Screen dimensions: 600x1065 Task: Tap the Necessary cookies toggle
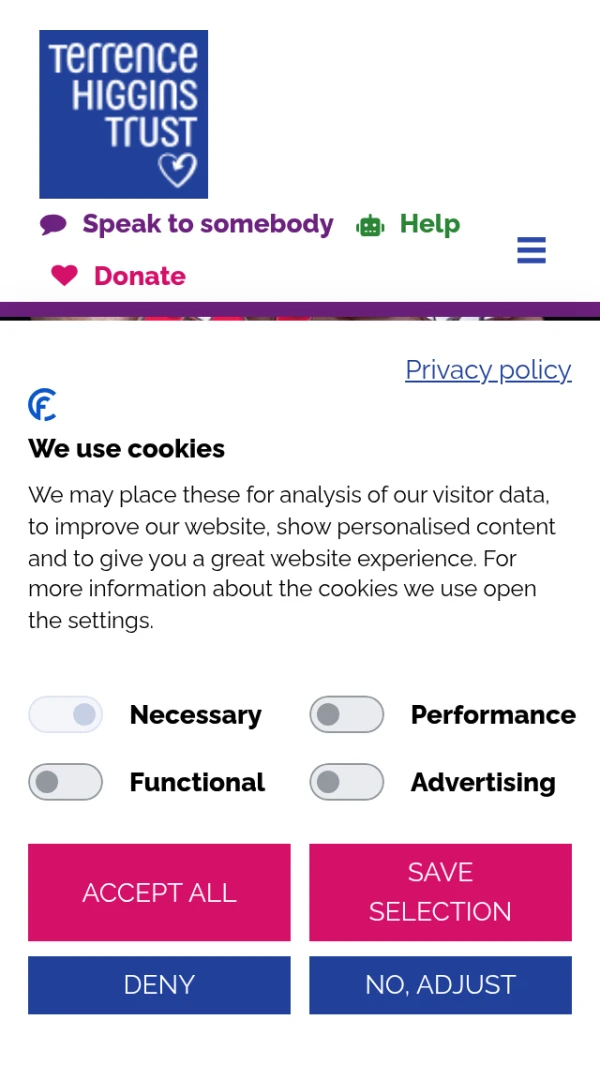pyautogui.click(x=65, y=715)
